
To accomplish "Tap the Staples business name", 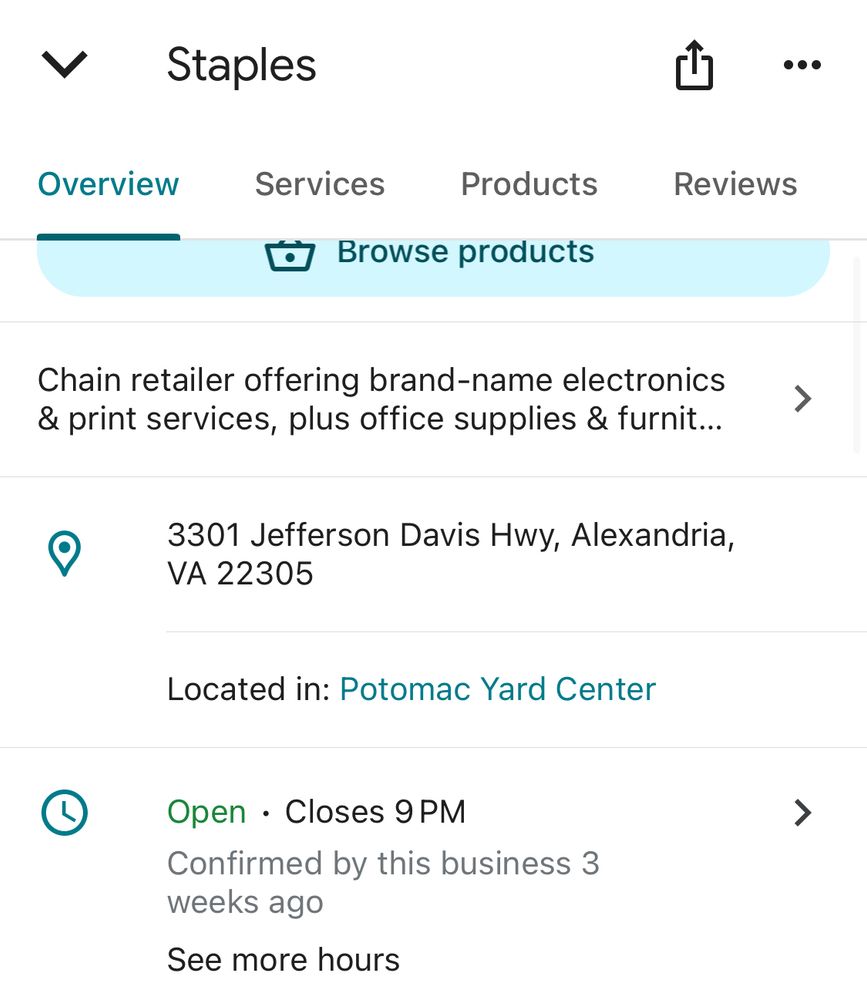I will click(x=240, y=65).
